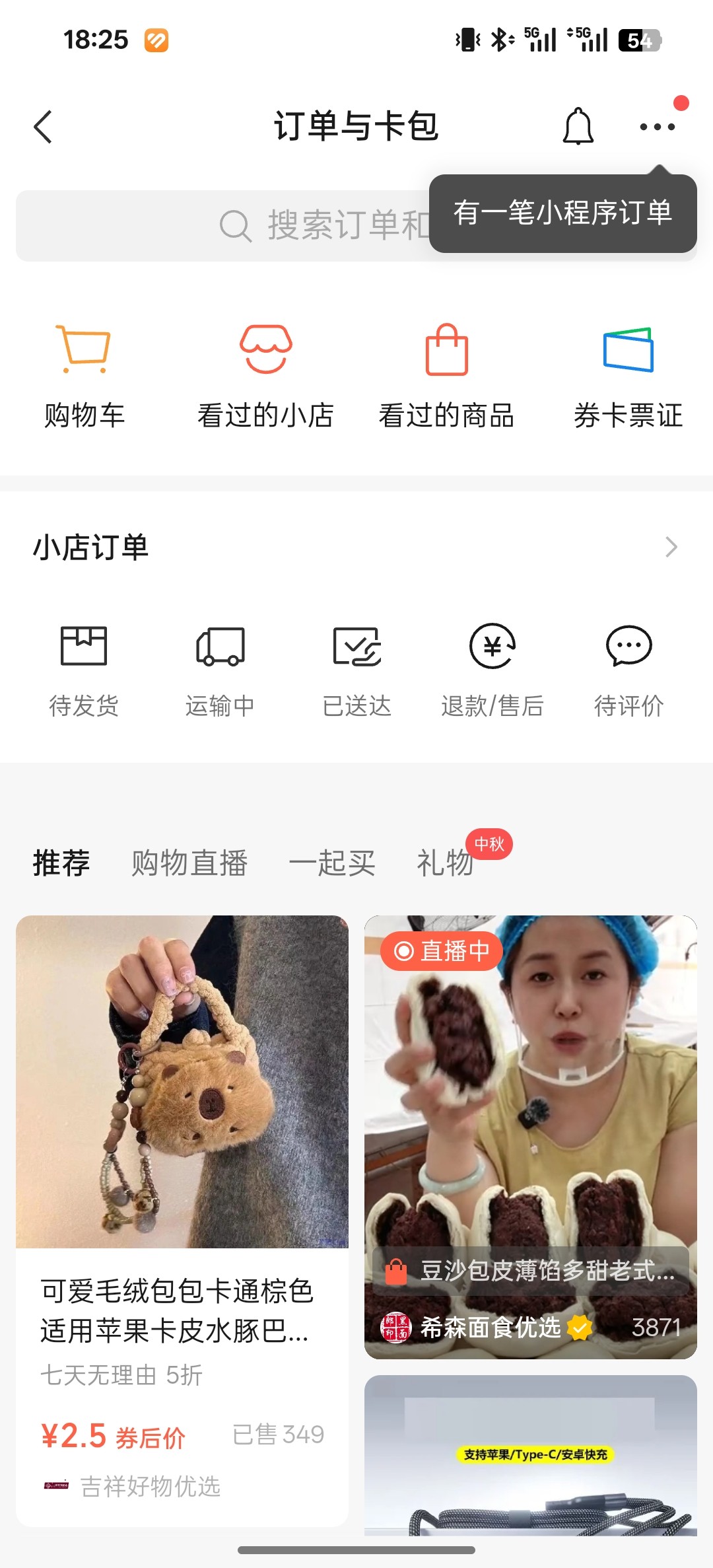This screenshot has width=713, height=1568.
Task: View 运输中 orders
Action: click(x=220, y=670)
